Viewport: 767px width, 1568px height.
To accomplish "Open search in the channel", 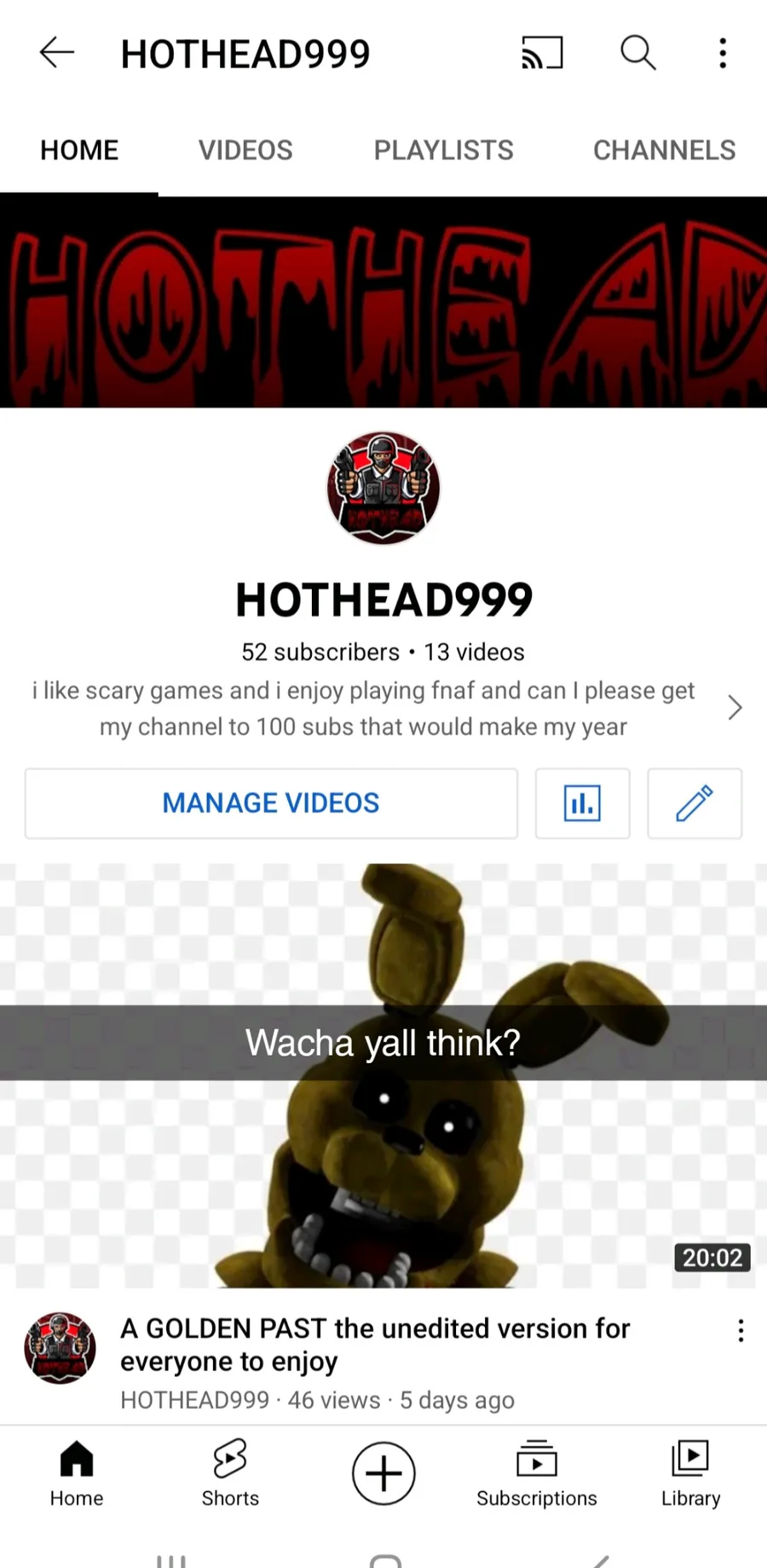I will [x=637, y=53].
